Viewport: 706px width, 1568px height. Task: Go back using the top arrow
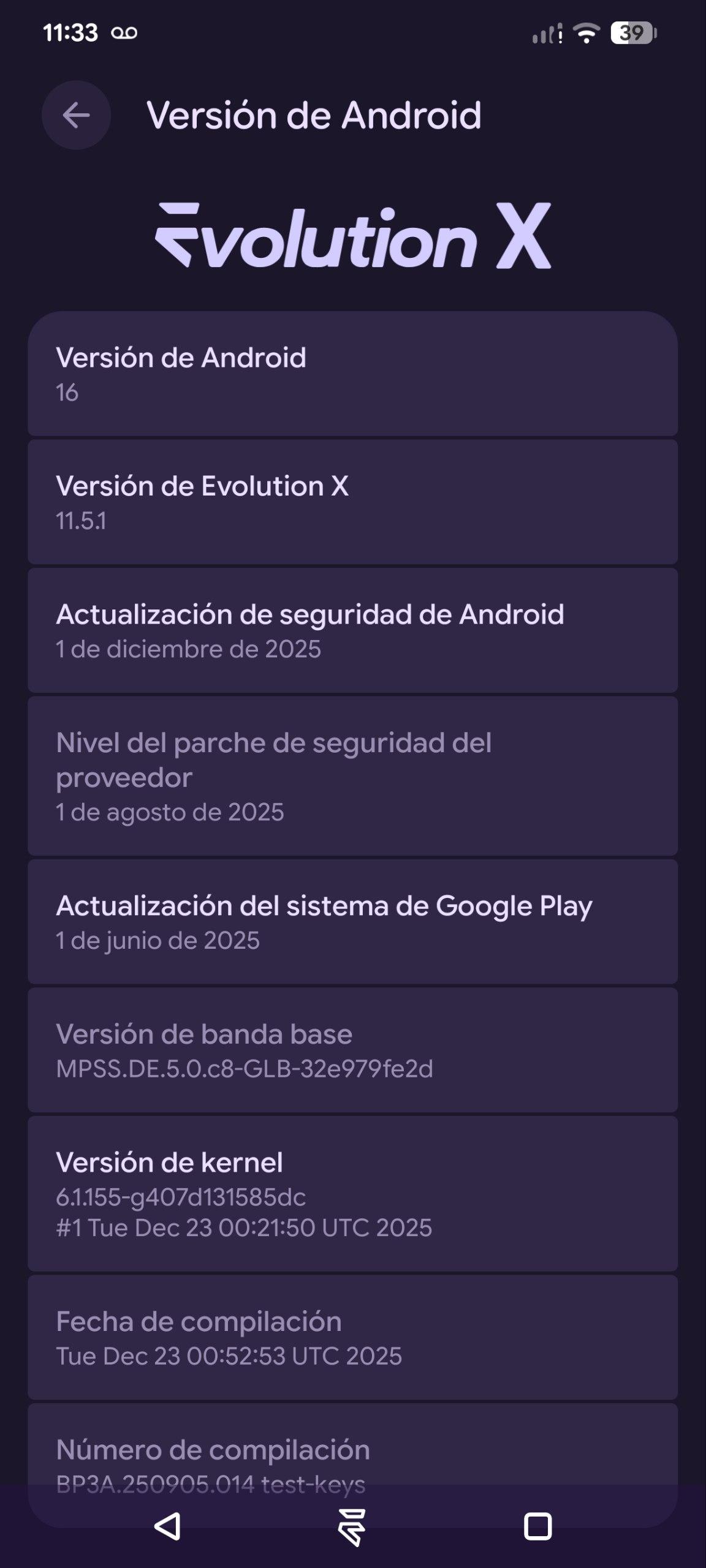pyautogui.click(x=76, y=115)
